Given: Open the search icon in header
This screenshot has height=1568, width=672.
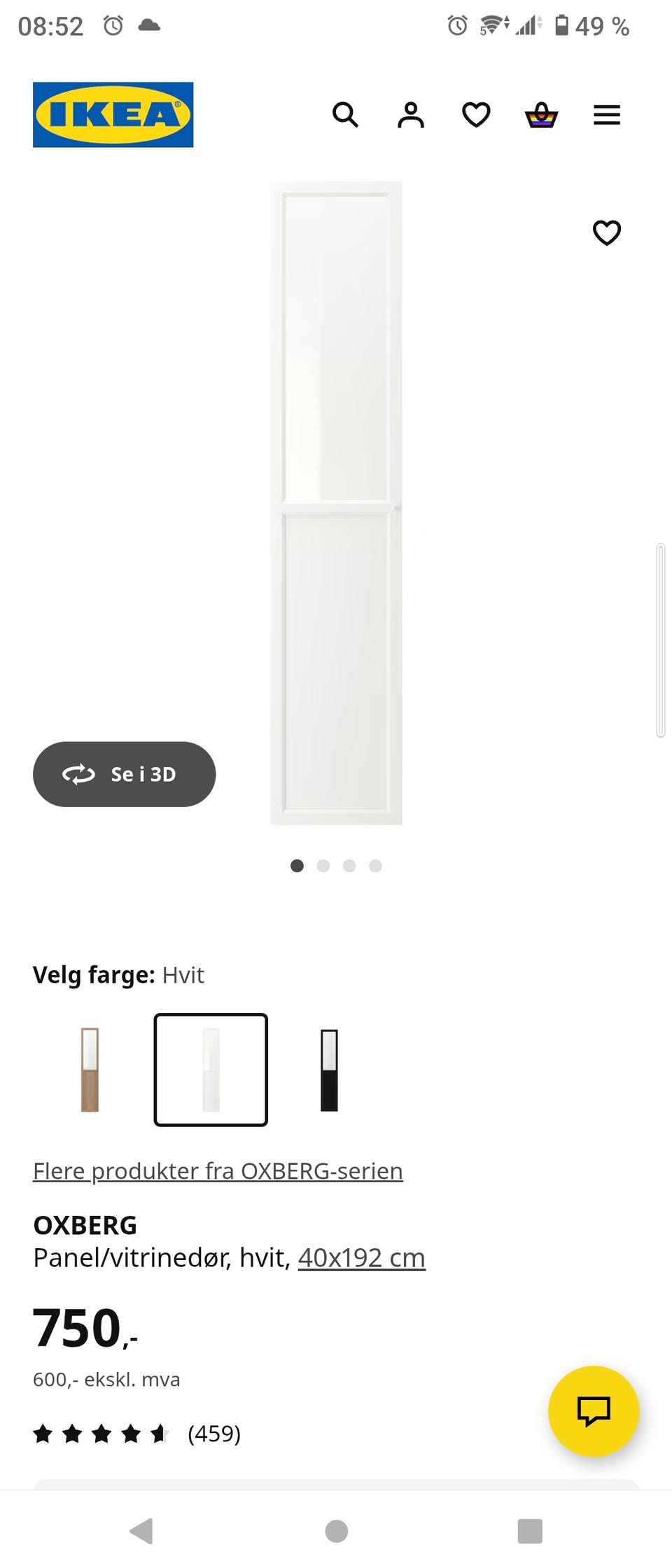Looking at the screenshot, I should pos(345,115).
